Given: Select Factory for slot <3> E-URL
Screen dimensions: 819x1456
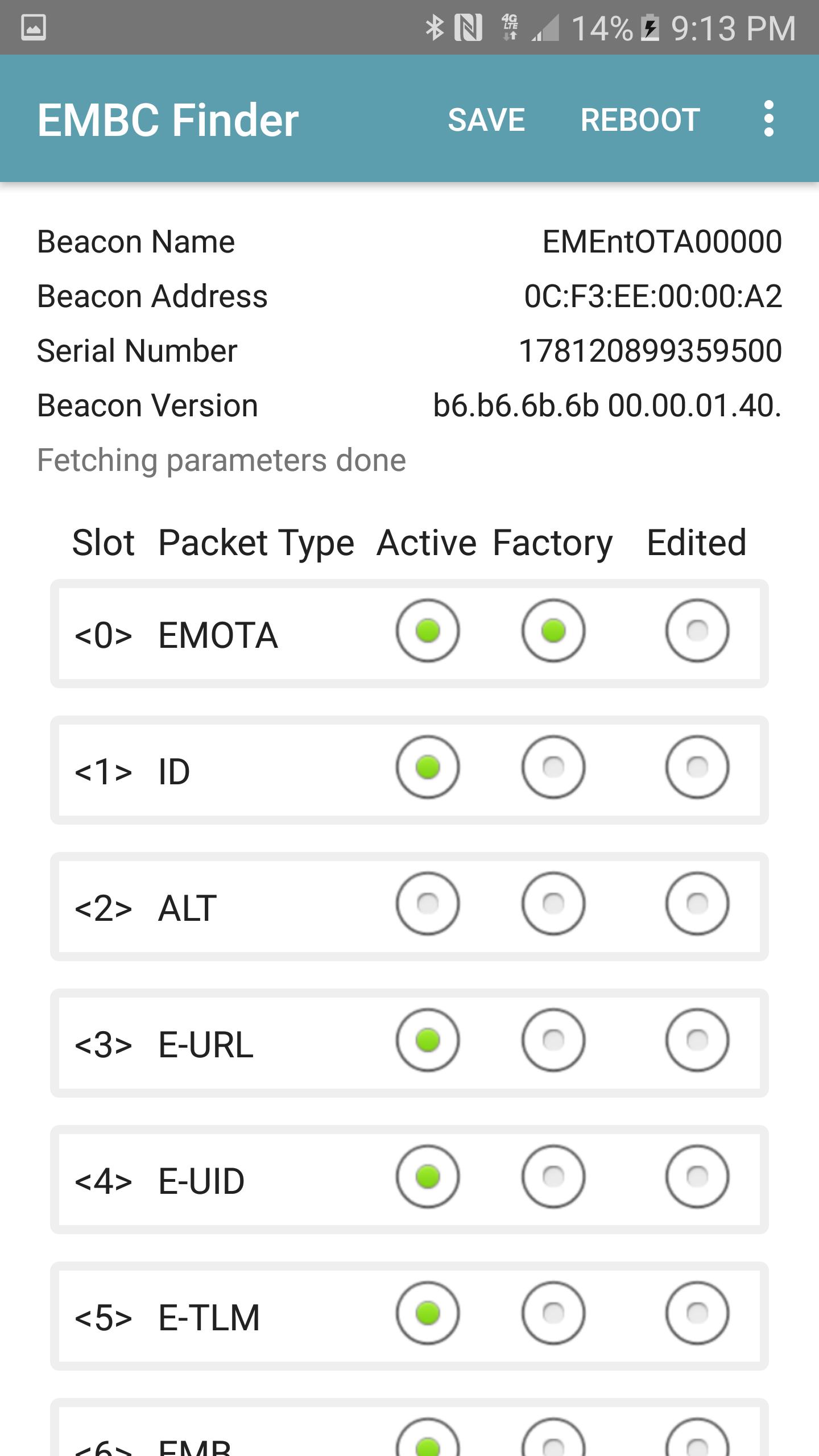Looking at the screenshot, I should click(x=554, y=1041).
